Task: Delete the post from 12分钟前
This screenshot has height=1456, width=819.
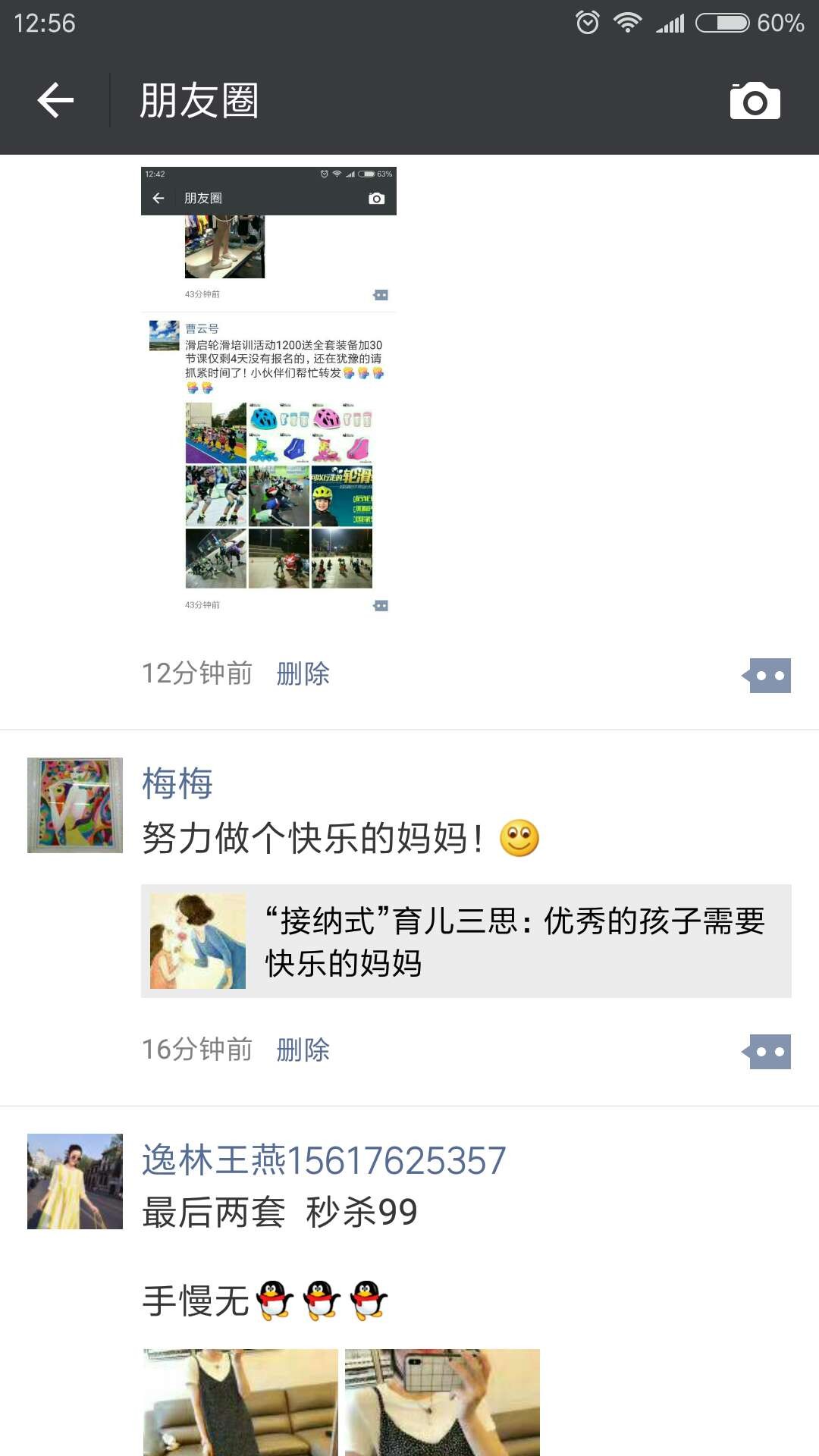Action: [303, 673]
